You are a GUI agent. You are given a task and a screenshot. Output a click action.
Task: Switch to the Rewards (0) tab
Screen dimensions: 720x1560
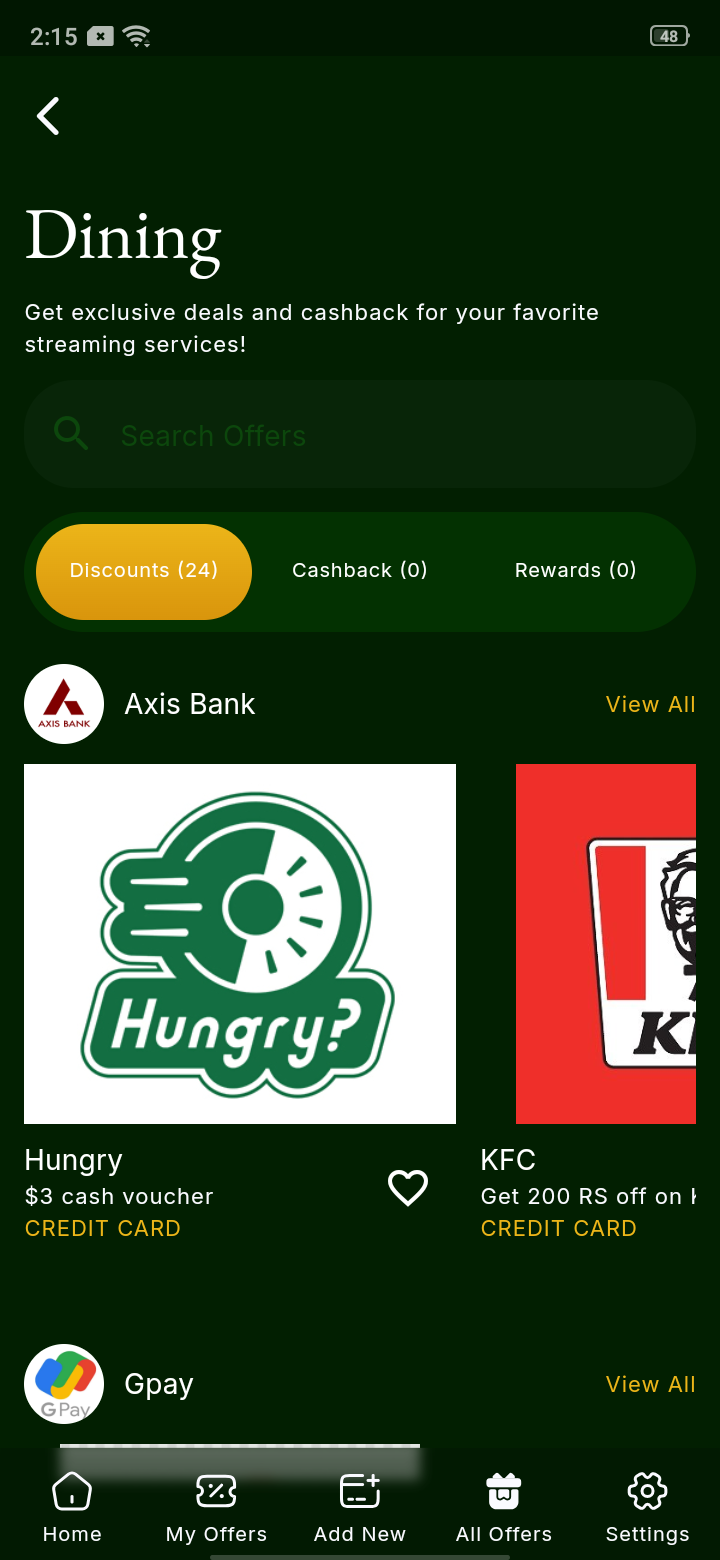coord(575,571)
